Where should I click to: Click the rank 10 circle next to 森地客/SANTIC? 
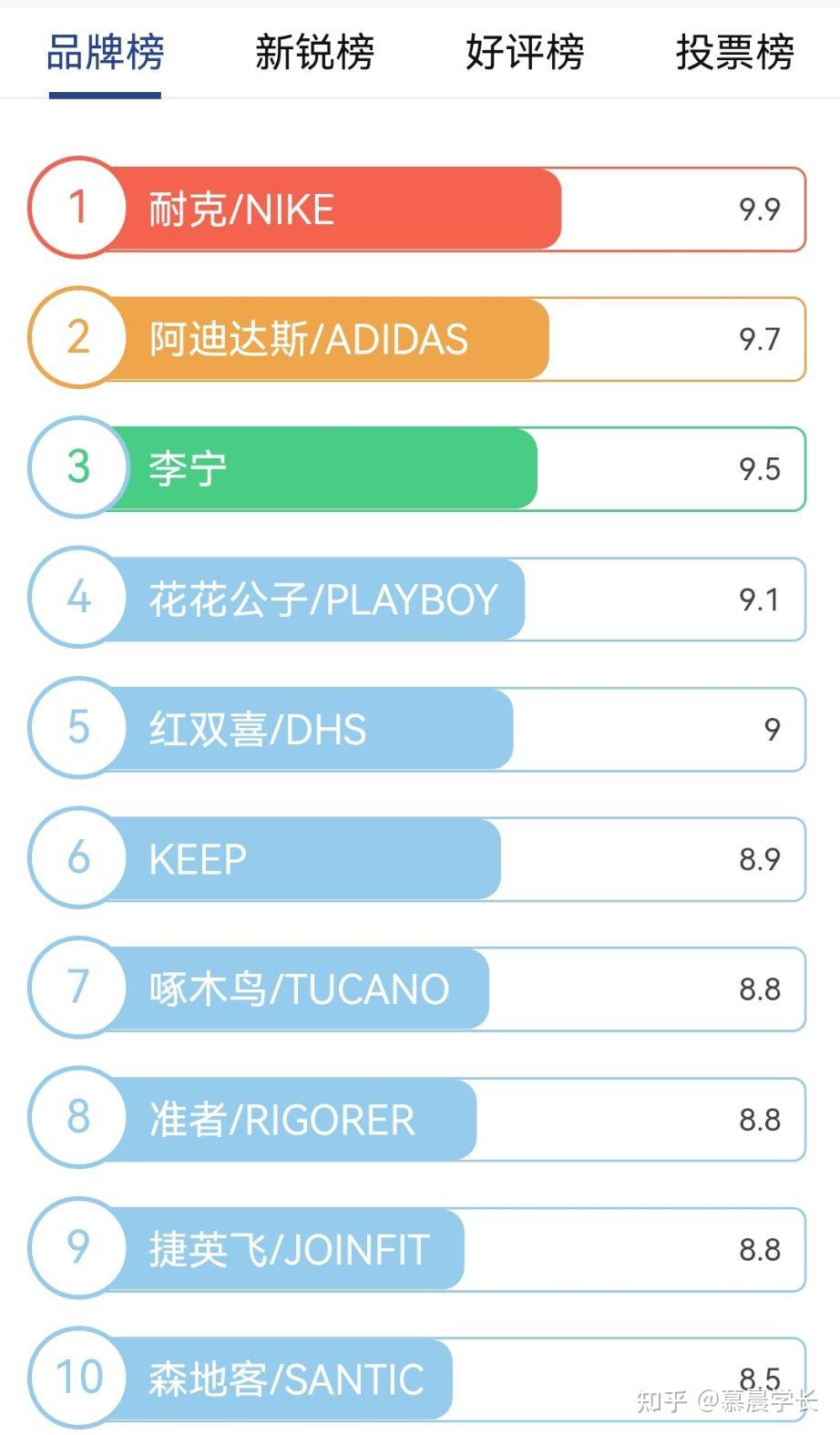(x=77, y=1378)
